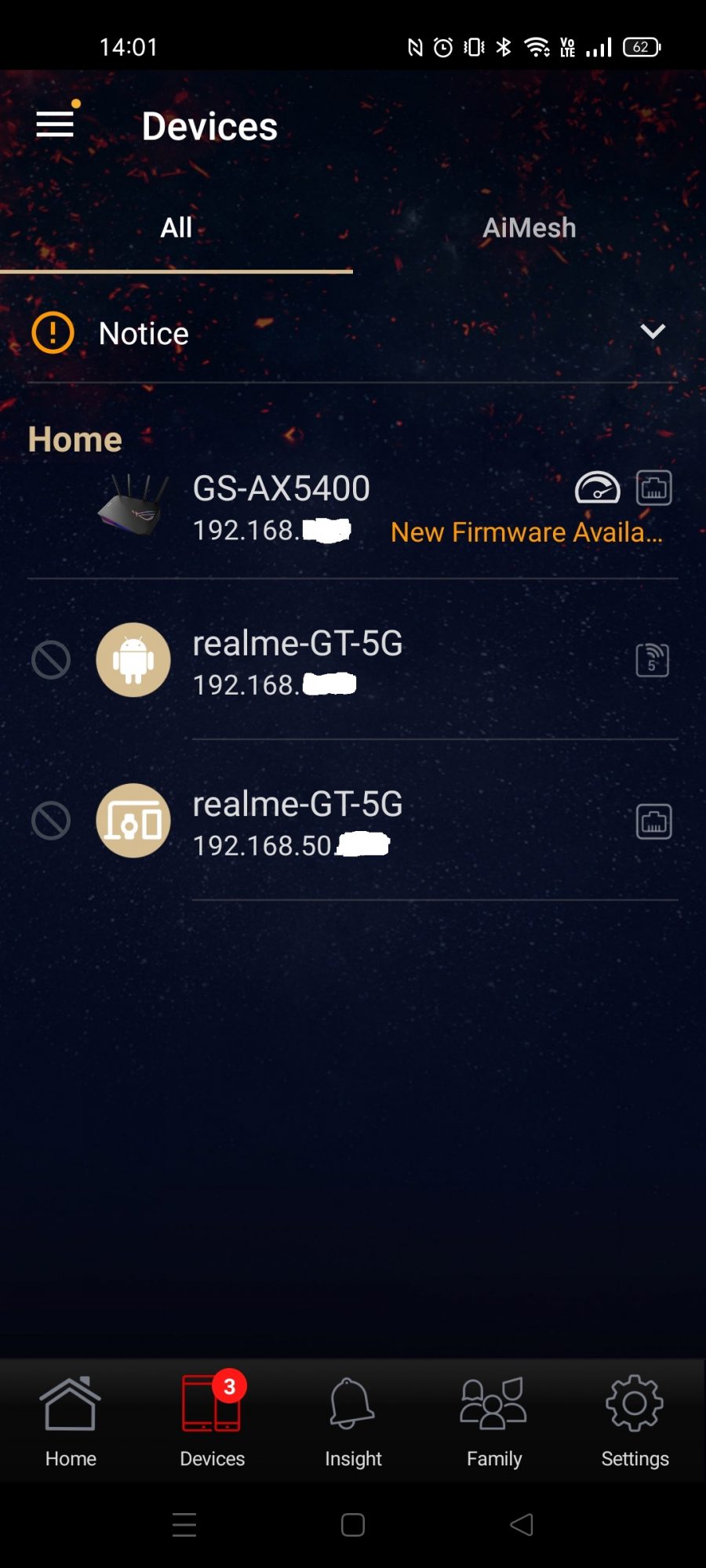The height and width of the screenshot is (1568, 706).
Task: Block the realme-GT-5G with Android icon
Action: [x=51, y=660]
